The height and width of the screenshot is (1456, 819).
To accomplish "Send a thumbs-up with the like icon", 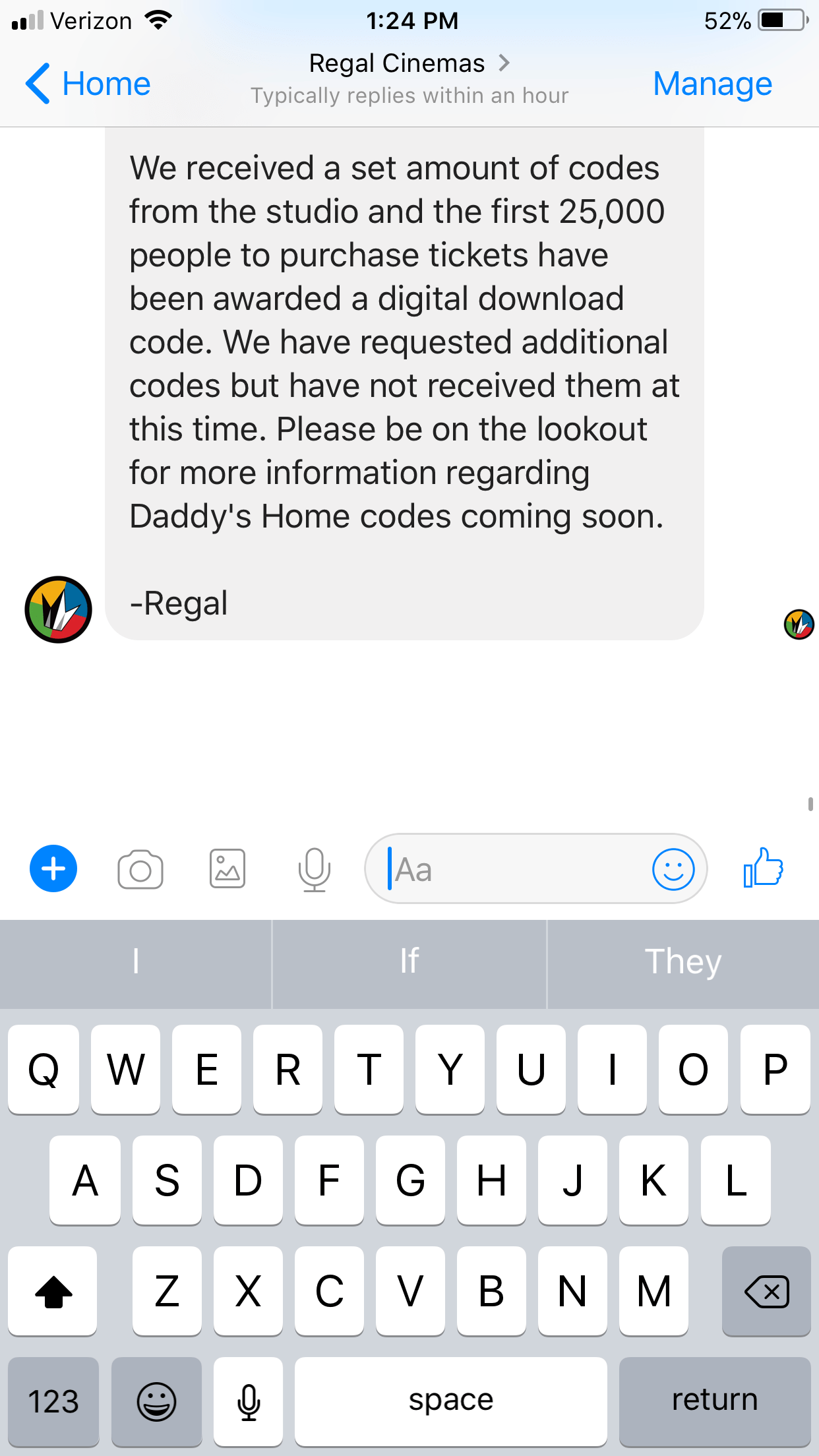I will pos(762,868).
